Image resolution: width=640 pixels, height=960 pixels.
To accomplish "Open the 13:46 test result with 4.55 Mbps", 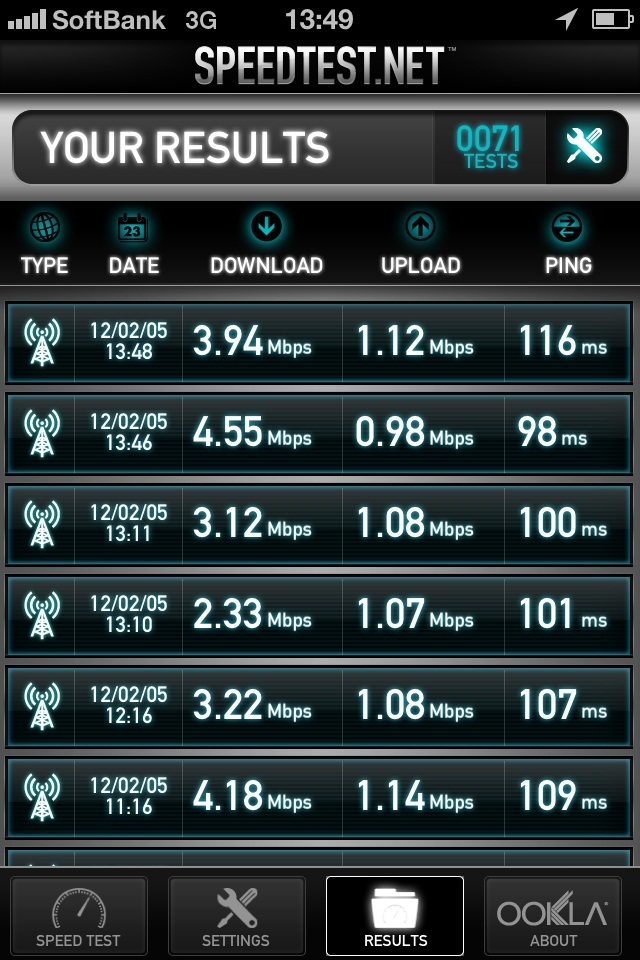I will 319,433.
